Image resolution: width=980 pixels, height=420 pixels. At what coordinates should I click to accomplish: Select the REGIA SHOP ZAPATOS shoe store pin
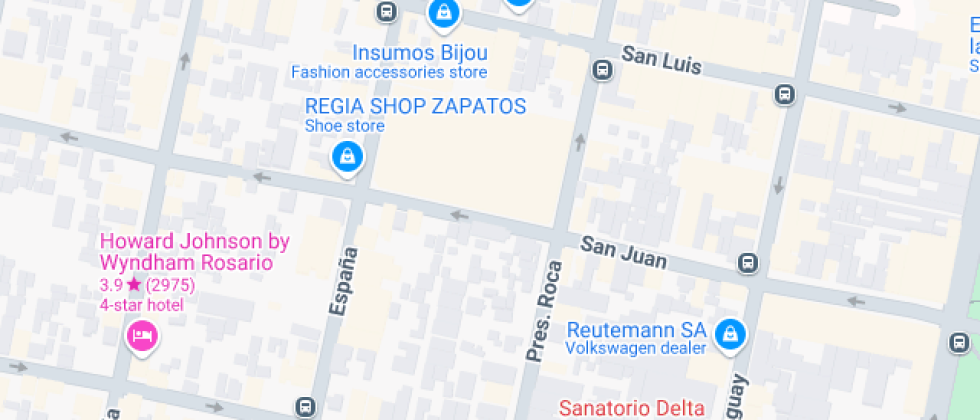pyautogui.click(x=346, y=156)
